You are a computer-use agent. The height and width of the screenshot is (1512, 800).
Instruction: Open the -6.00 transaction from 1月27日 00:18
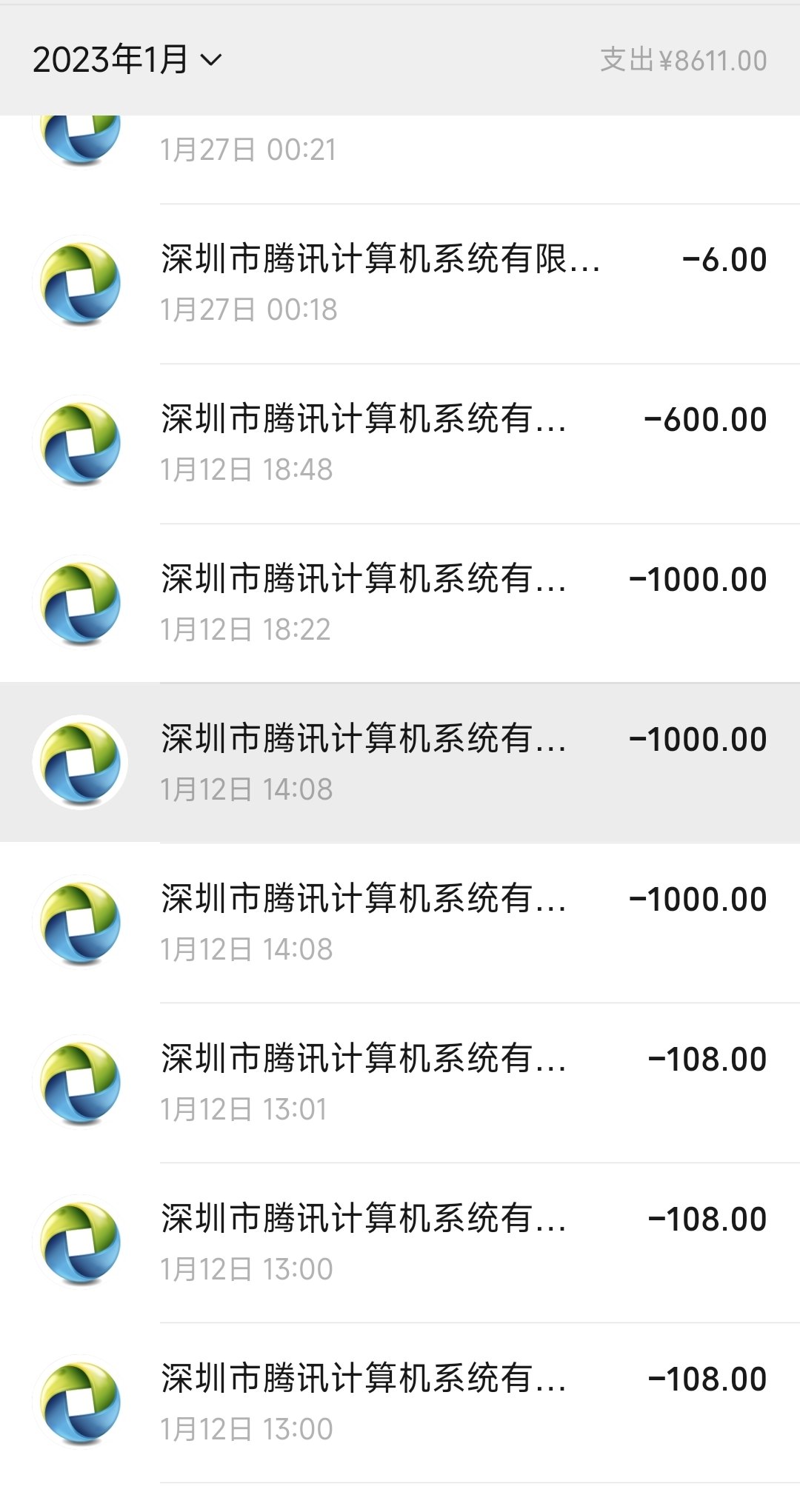click(400, 284)
